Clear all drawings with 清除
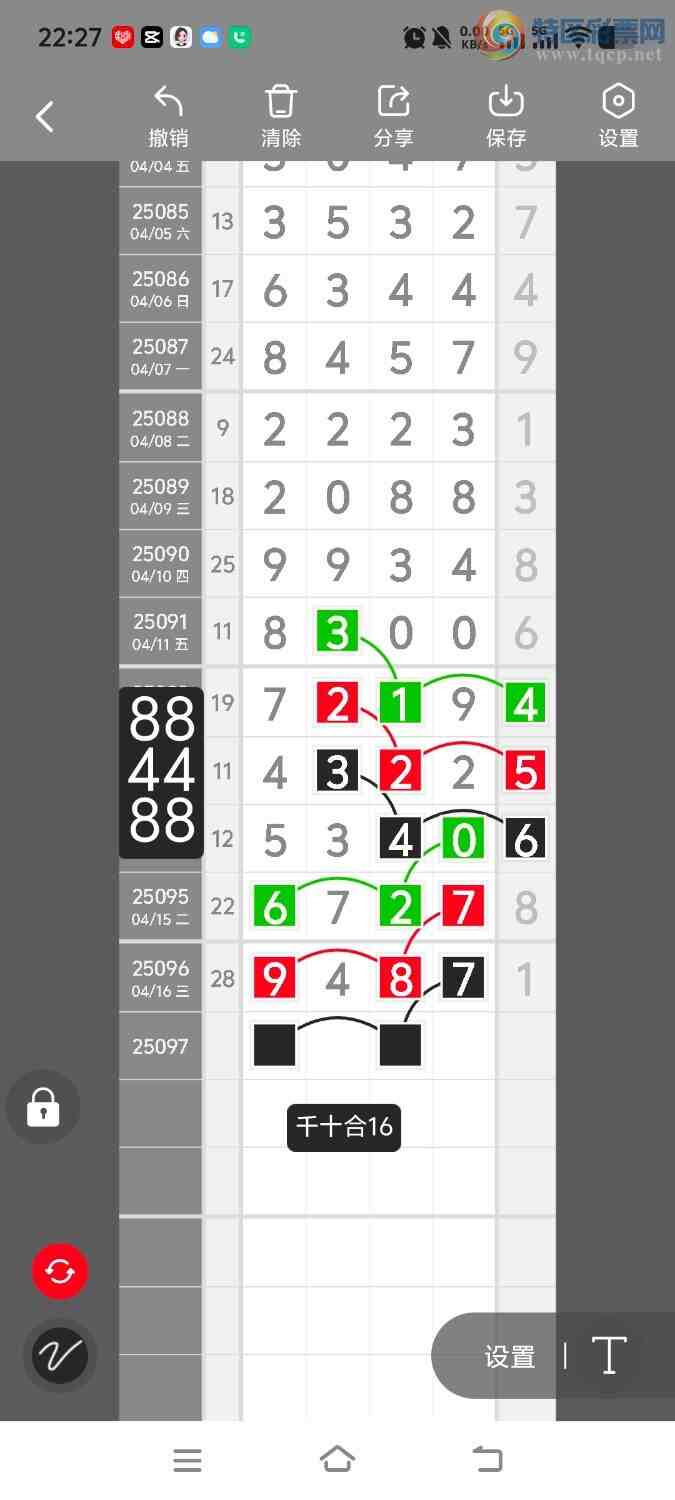This screenshot has width=675, height=1500. coord(281,116)
